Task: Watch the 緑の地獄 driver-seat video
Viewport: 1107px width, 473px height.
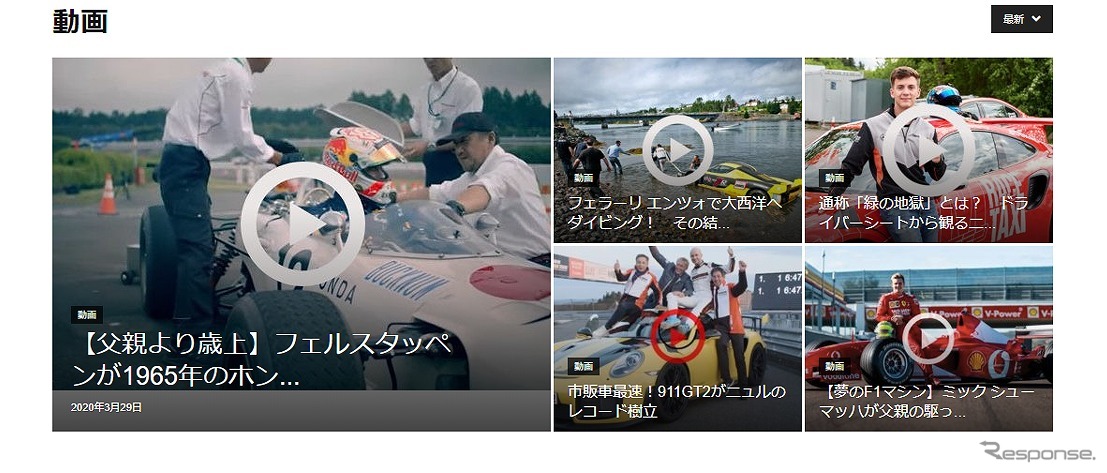Action: tap(928, 151)
